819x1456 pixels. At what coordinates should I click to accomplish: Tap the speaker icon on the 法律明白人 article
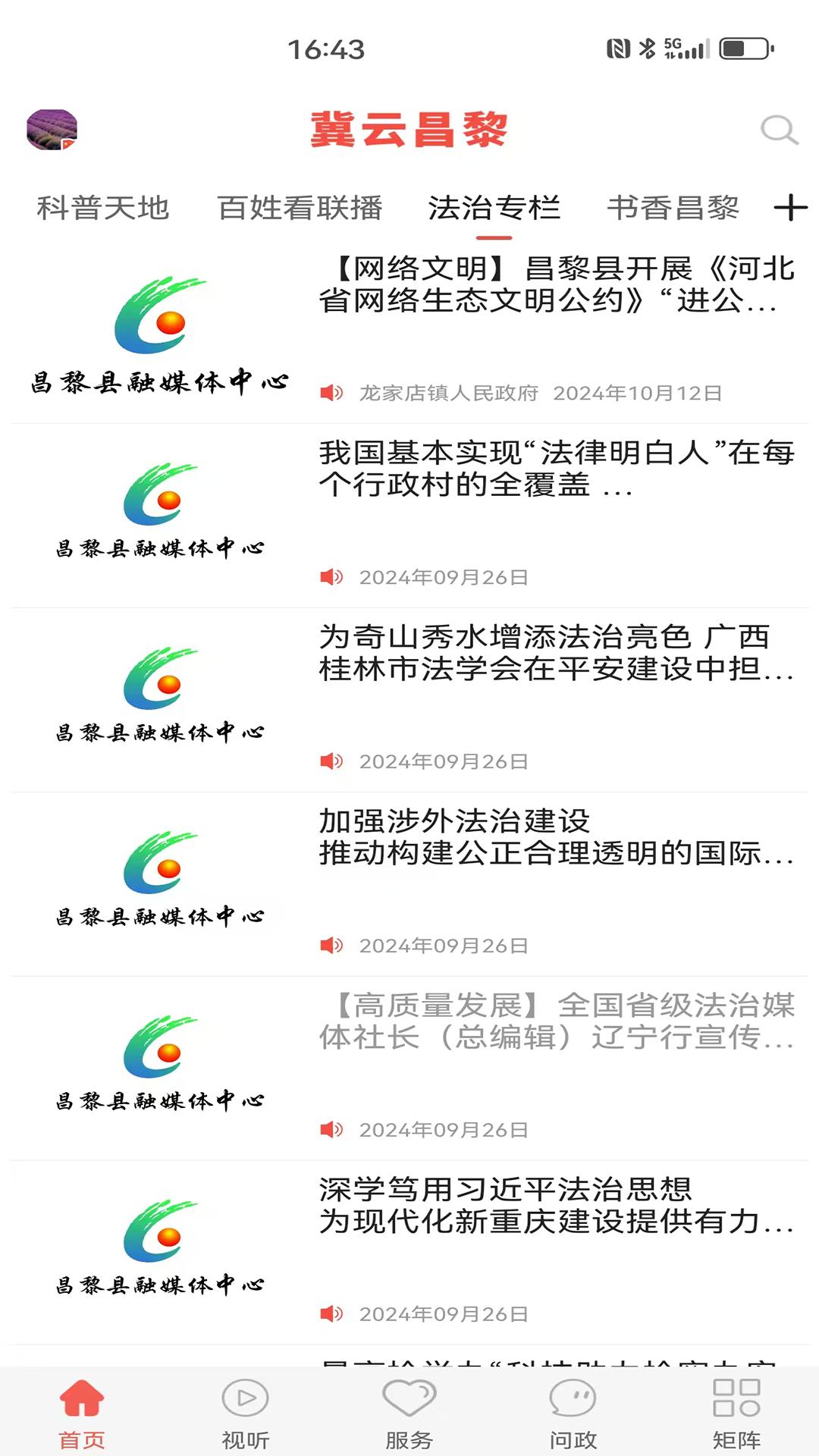point(331,576)
